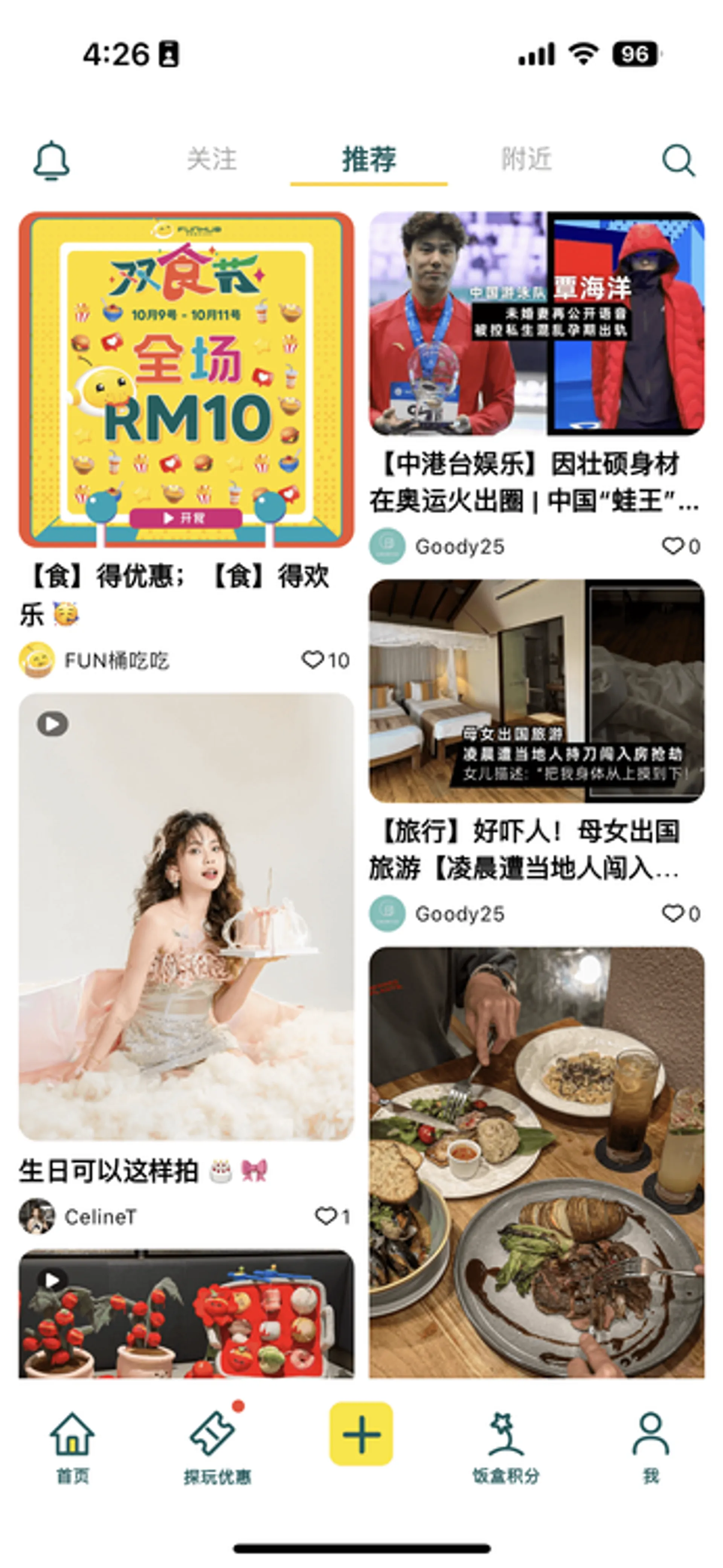The height and width of the screenshot is (1568, 723).
Task: Like the FUN桶吃吃 post
Action: (x=313, y=660)
